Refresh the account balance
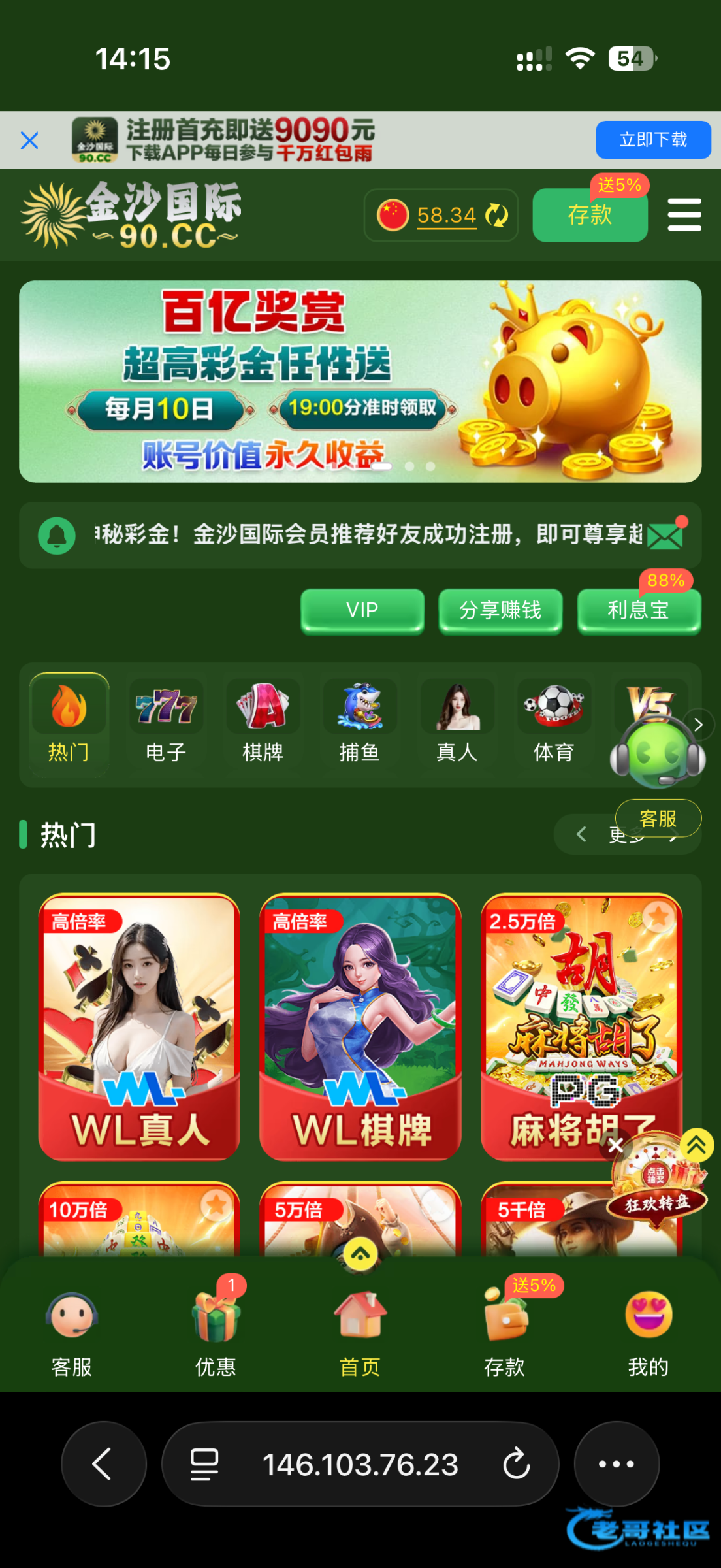 [x=497, y=215]
